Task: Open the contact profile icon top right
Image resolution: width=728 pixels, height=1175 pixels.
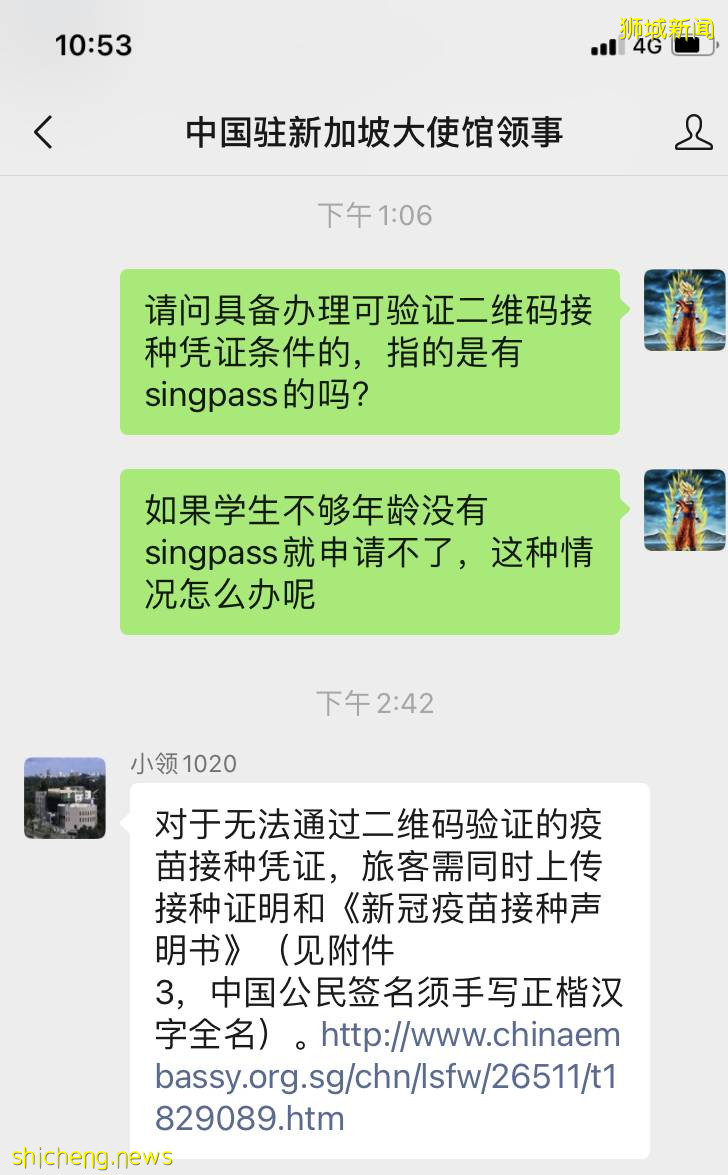Action: pyautogui.click(x=694, y=131)
